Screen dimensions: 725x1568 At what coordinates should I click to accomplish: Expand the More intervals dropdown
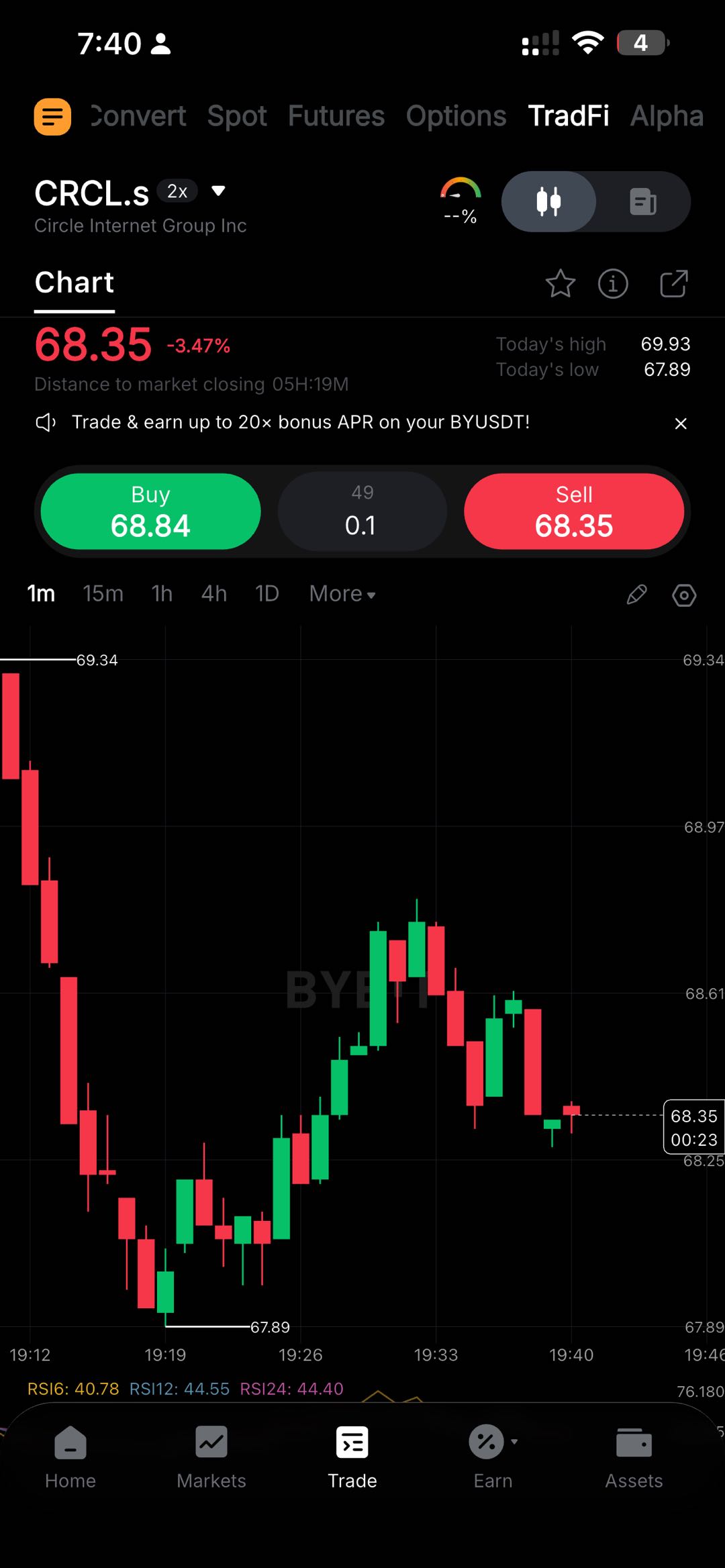click(342, 594)
